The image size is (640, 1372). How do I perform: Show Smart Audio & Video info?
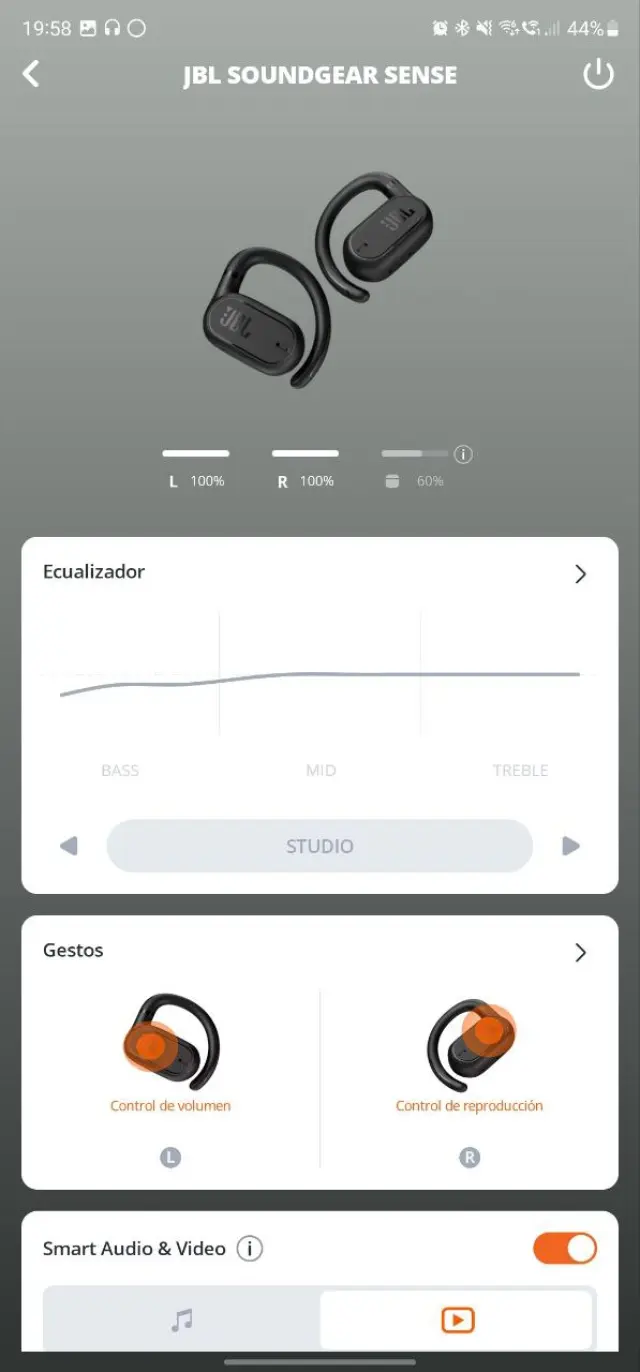click(x=250, y=1248)
